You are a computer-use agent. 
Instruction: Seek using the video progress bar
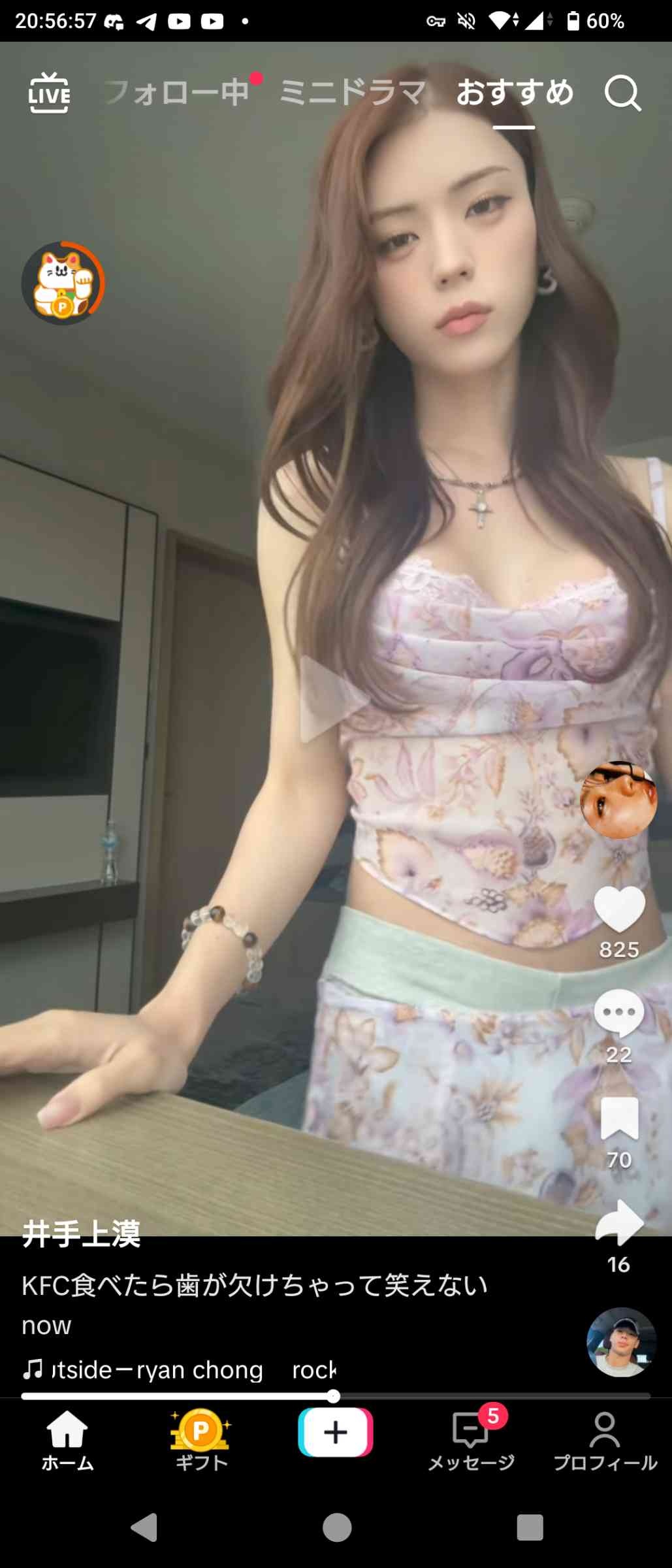pos(333,1396)
